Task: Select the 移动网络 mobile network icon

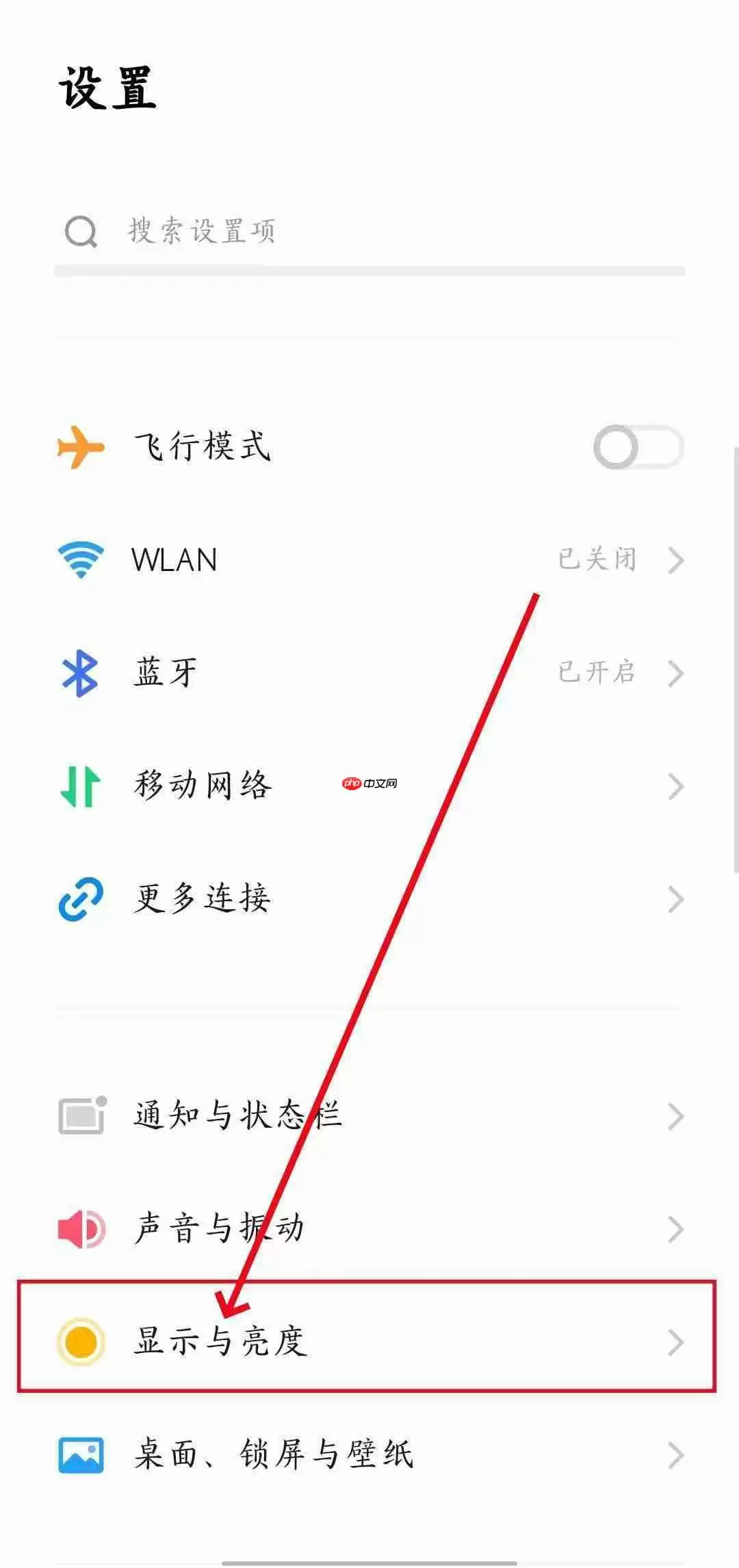Action: (79, 786)
